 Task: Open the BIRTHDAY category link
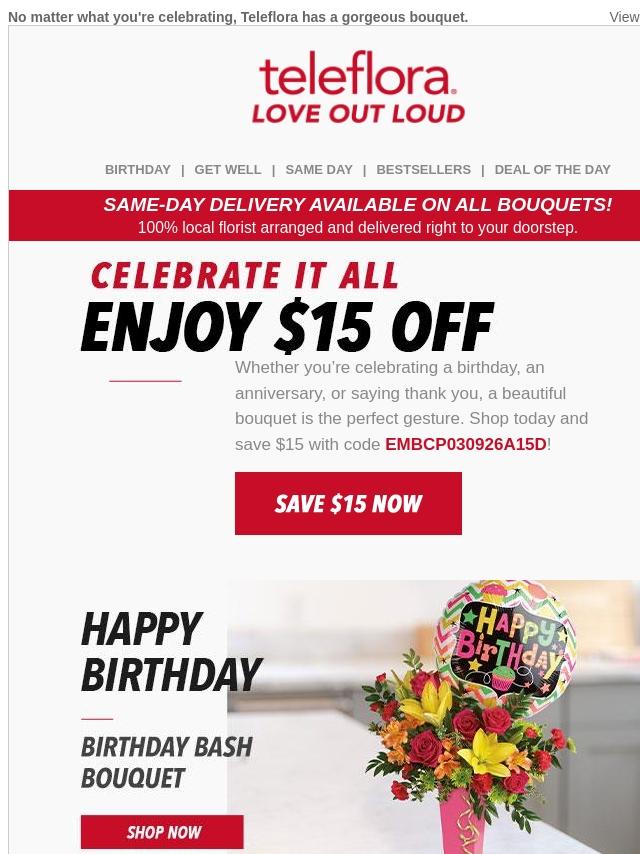pos(138,170)
